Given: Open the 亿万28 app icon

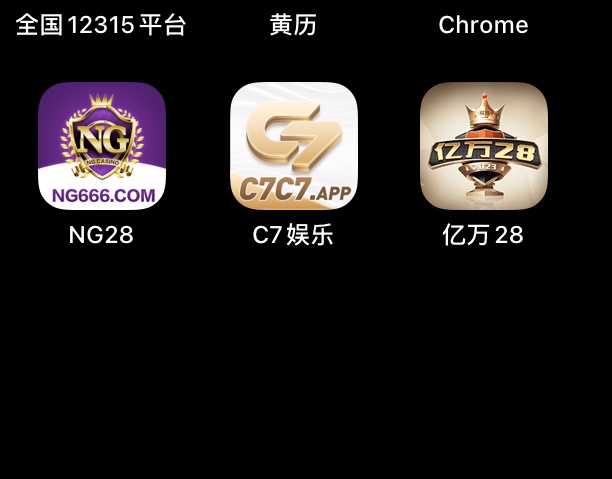Looking at the screenshot, I should [x=483, y=146].
